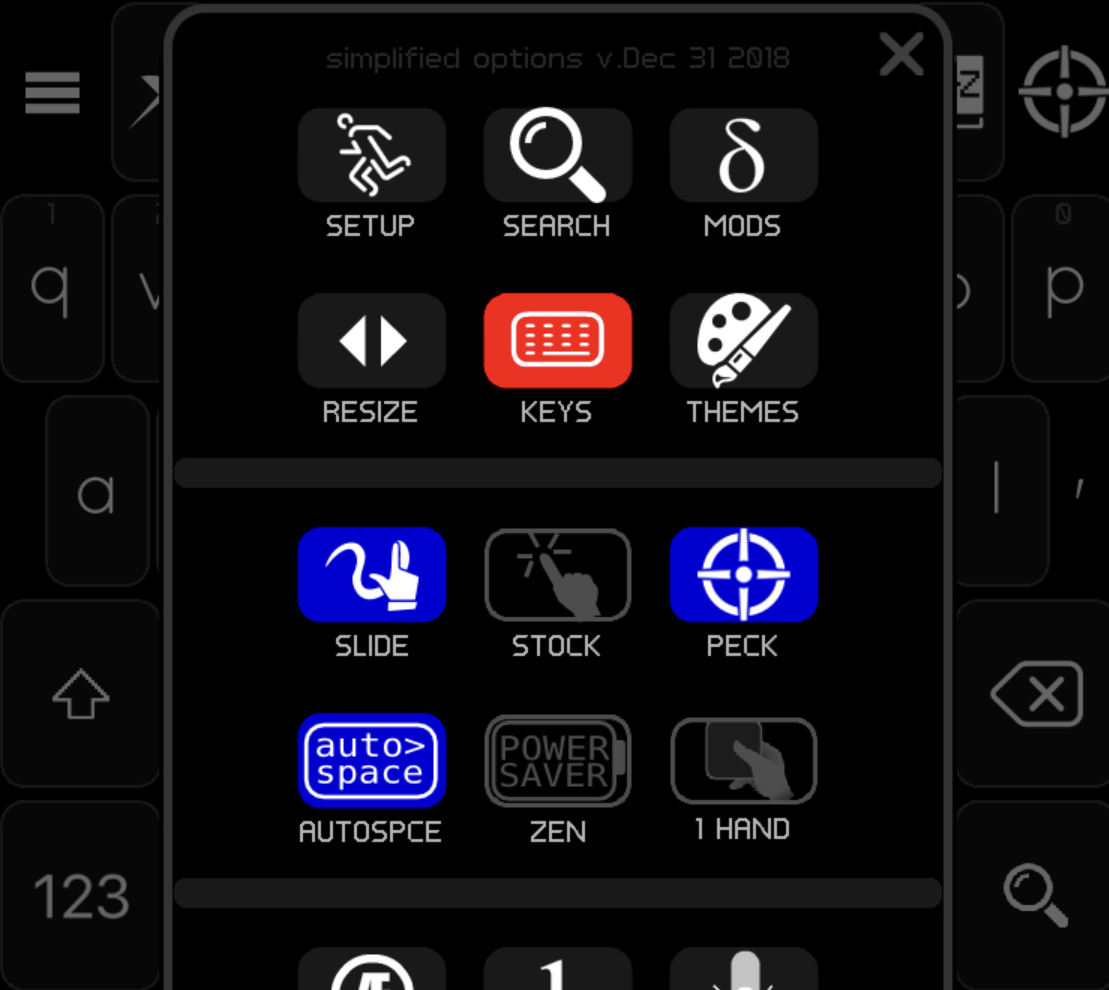Switch to the 123 numeric keyboard
Viewport: 1109px width, 990px height.
[x=81, y=896]
